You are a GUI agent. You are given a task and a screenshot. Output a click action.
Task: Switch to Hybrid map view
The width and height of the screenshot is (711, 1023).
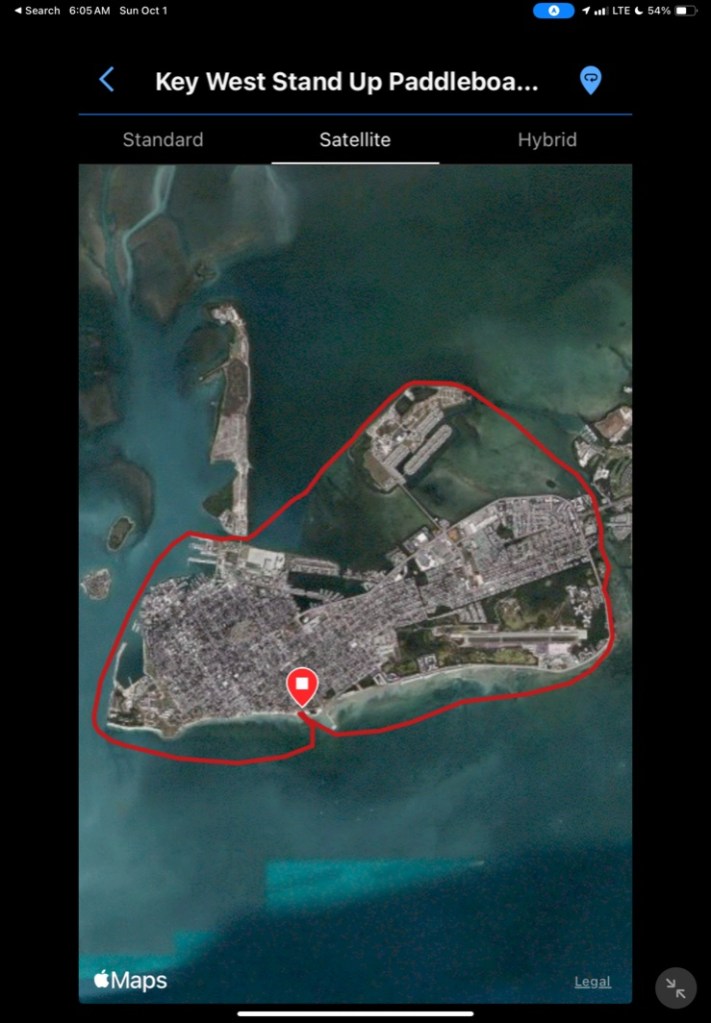click(547, 140)
